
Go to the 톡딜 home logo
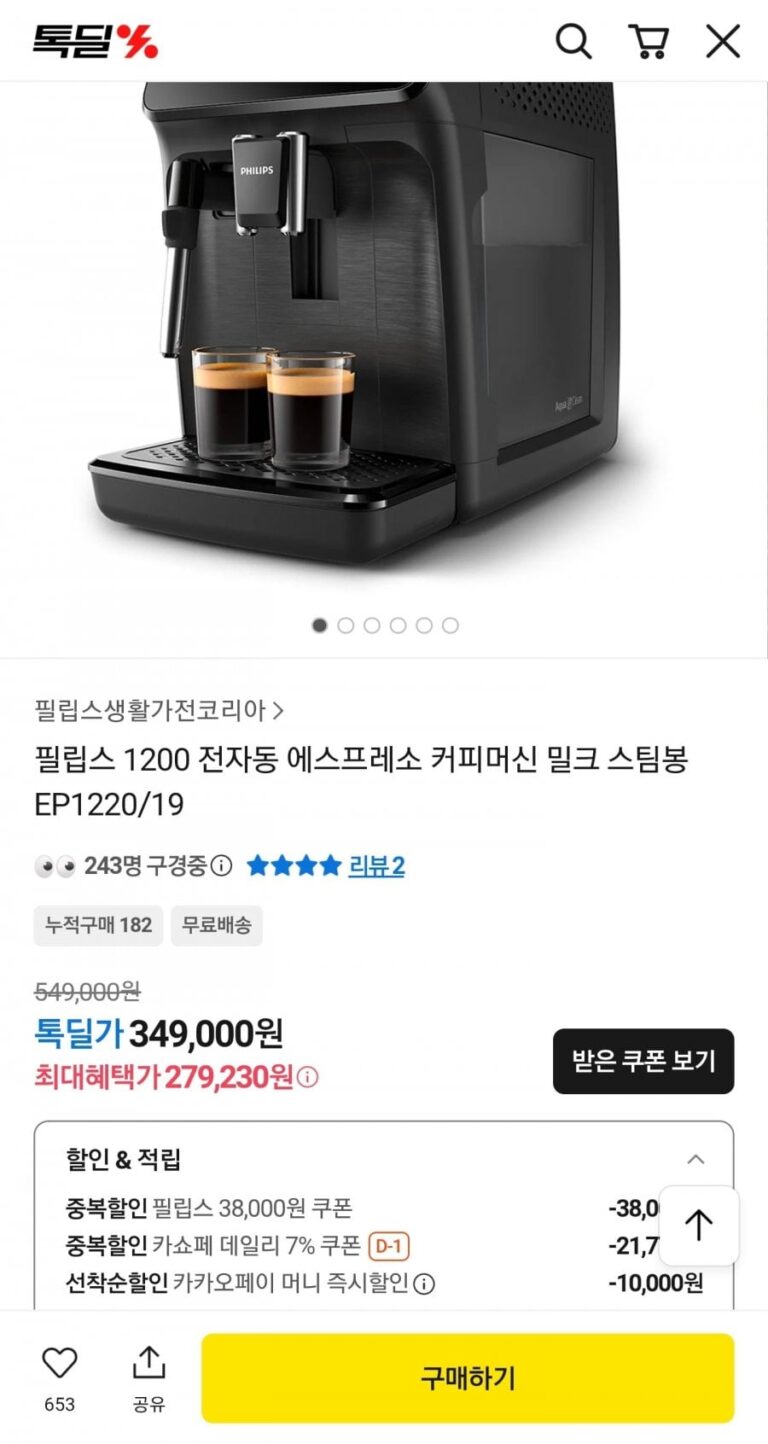[96, 41]
